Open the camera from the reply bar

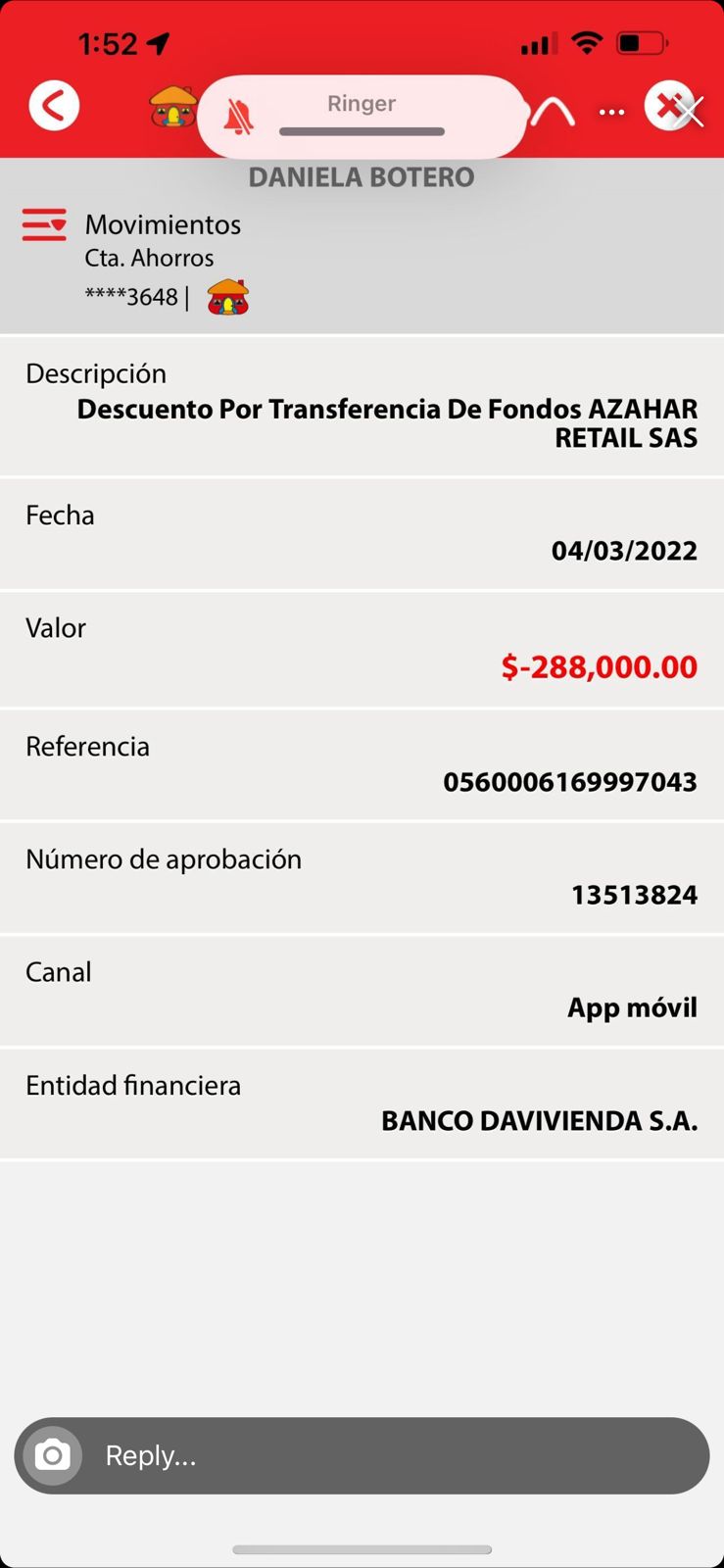tap(53, 1455)
